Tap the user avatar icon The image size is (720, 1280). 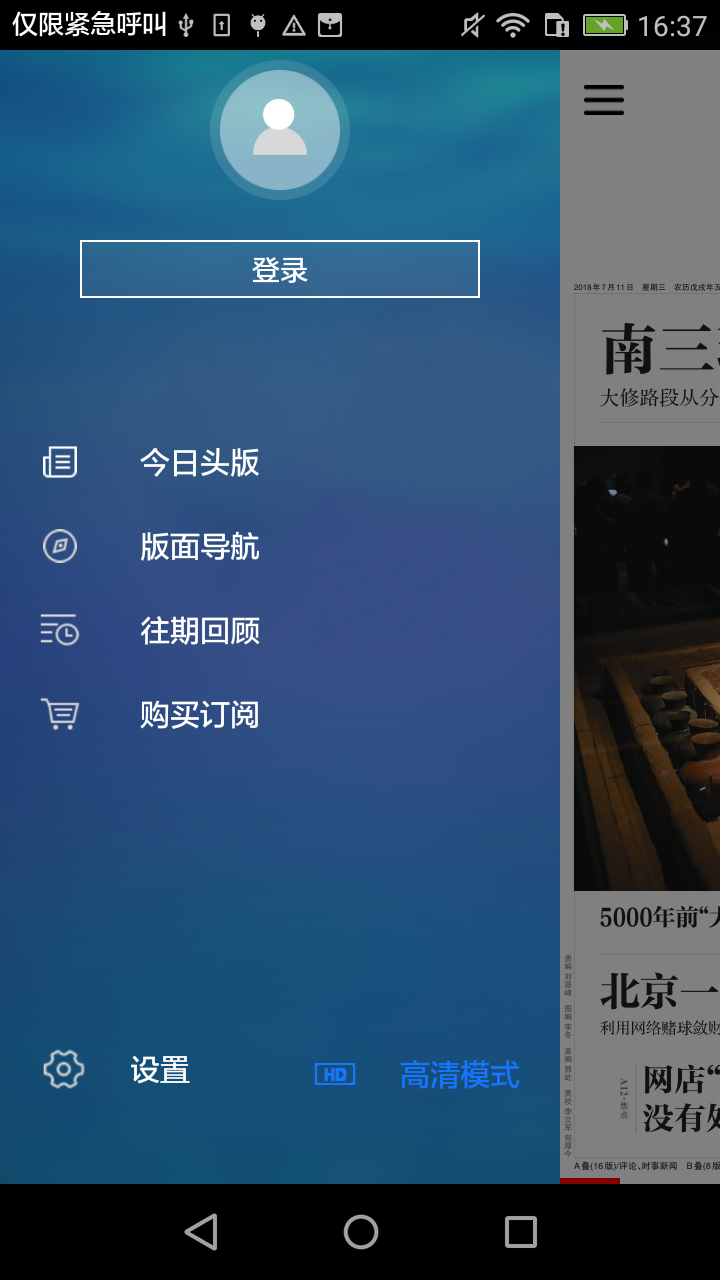pos(280,130)
